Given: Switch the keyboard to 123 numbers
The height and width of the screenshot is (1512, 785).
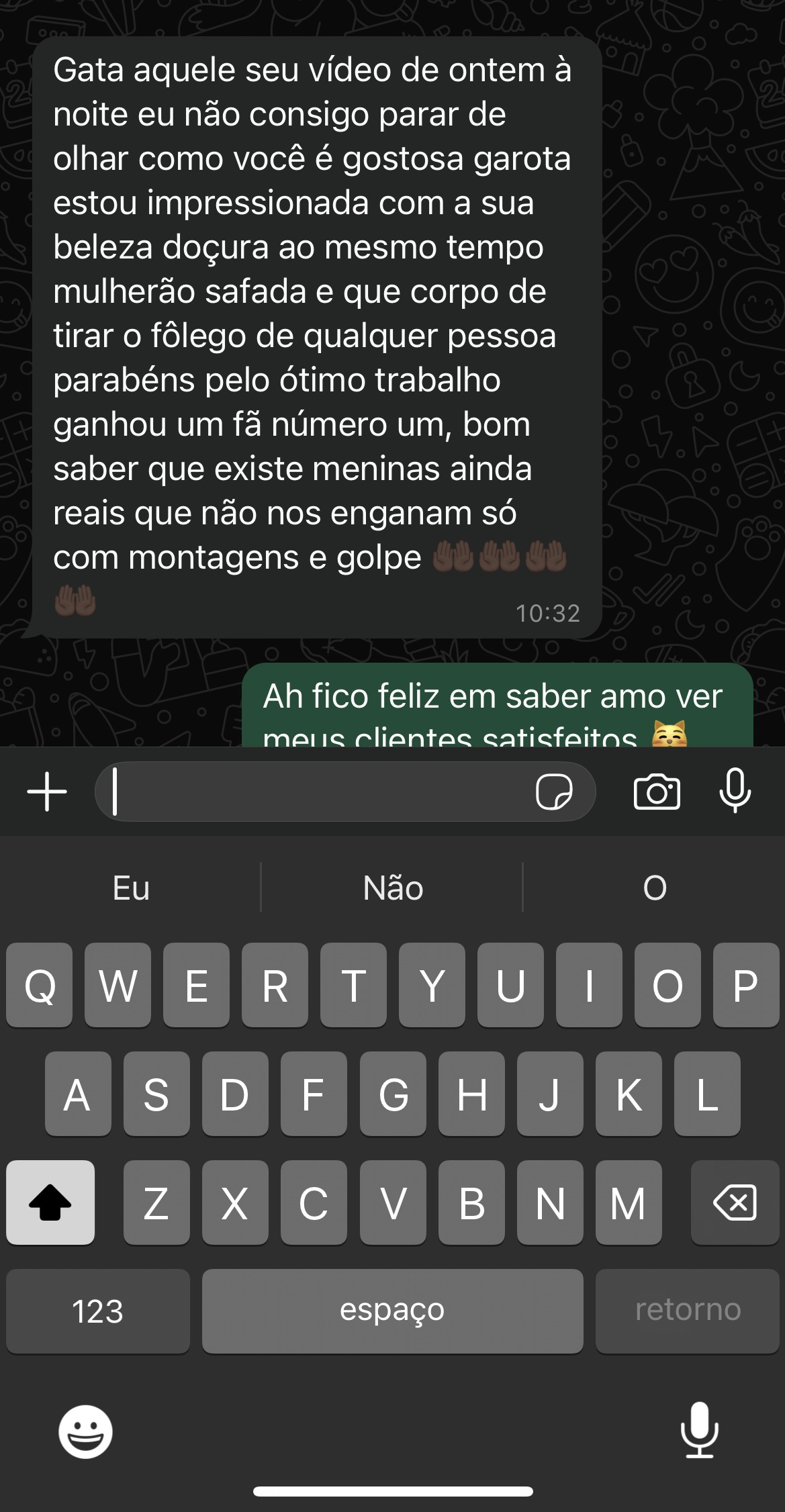Looking at the screenshot, I should pyautogui.click(x=98, y=1311).
